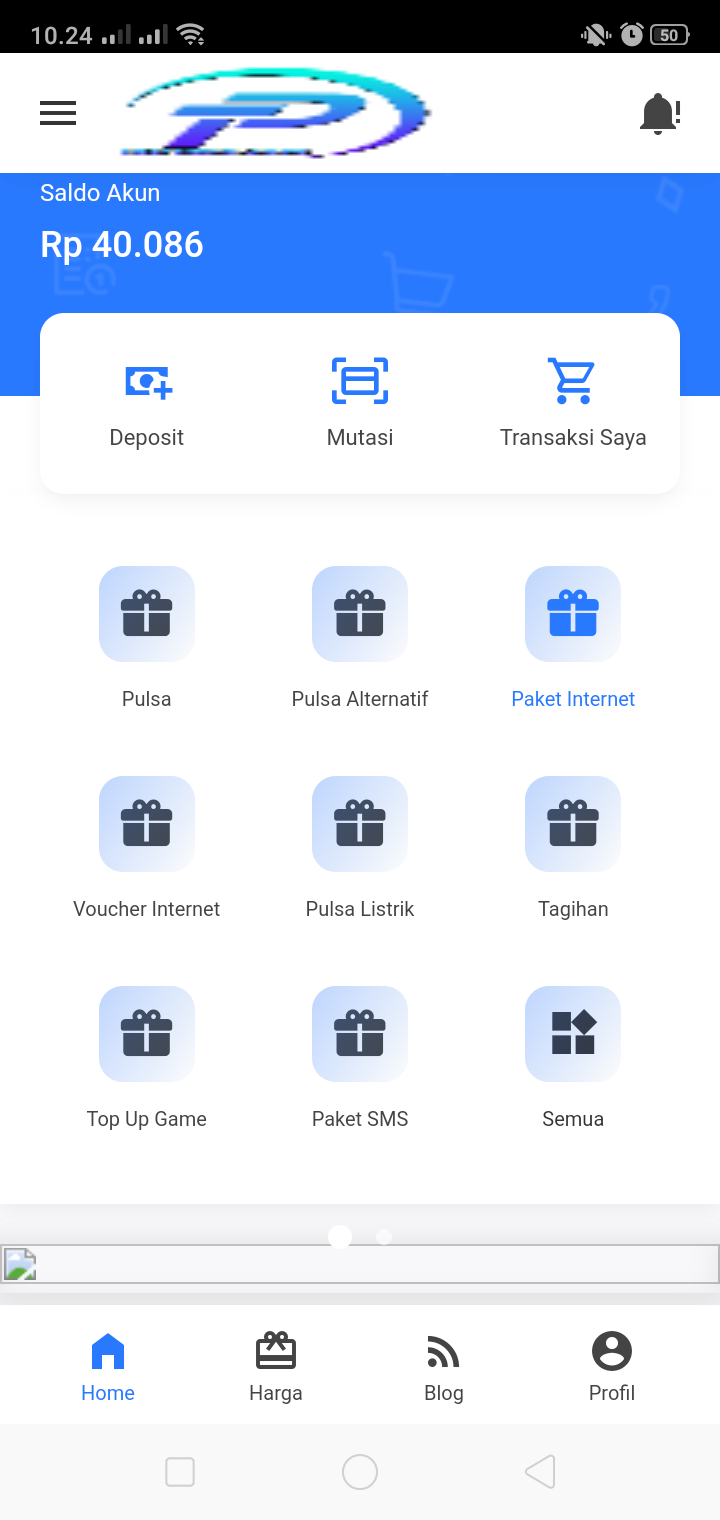Open the Profil tab
Image resolution: width=720 pixels, height=1520 pixels.
pyautogui.click(x=612, y=1366)
